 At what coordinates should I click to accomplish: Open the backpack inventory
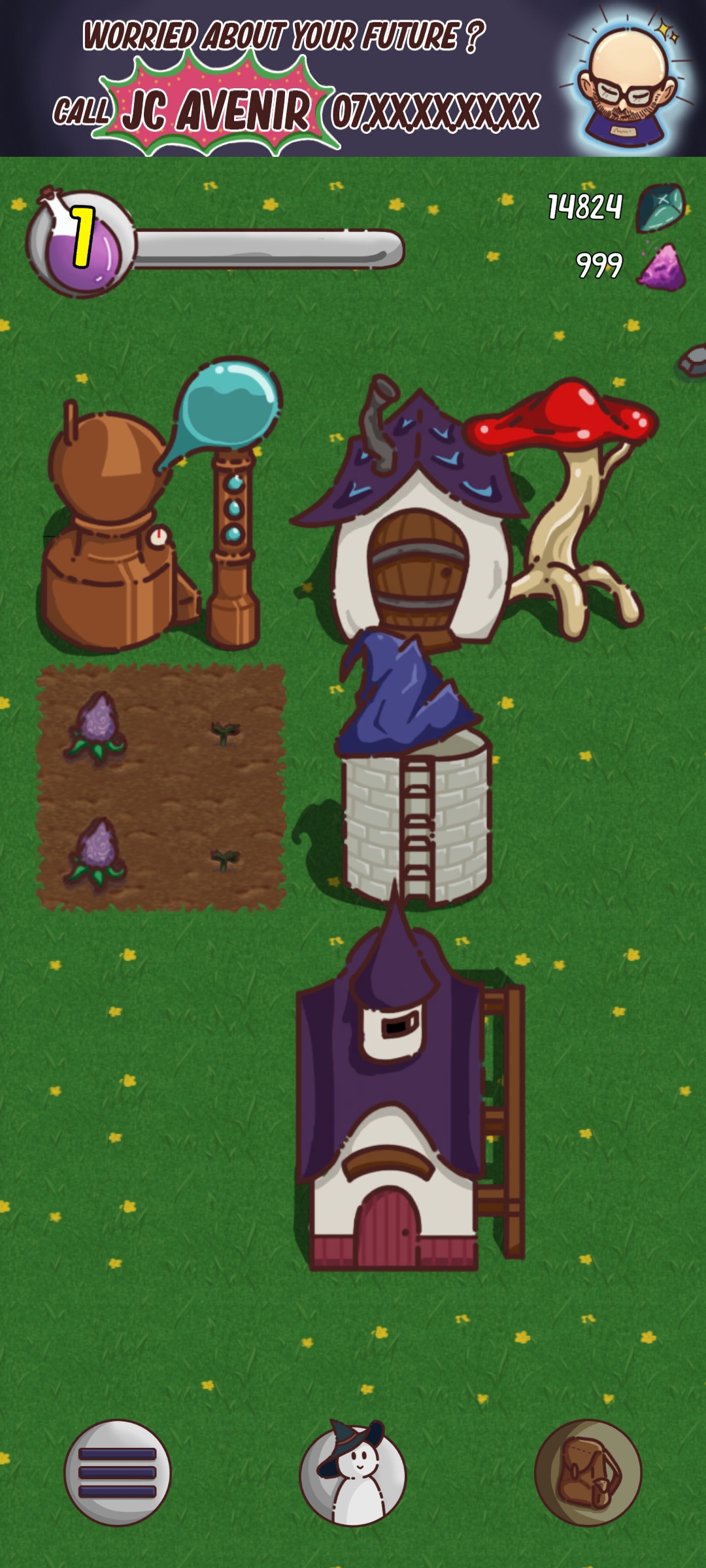588,1473
